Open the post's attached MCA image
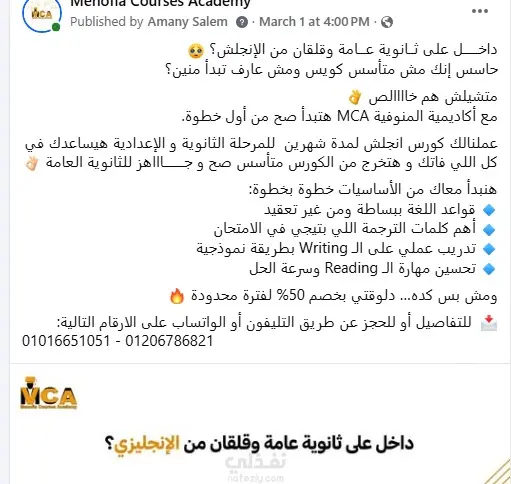Image resolution: width=511 pixels, height=484 pixels. click(x=260, y=424)
